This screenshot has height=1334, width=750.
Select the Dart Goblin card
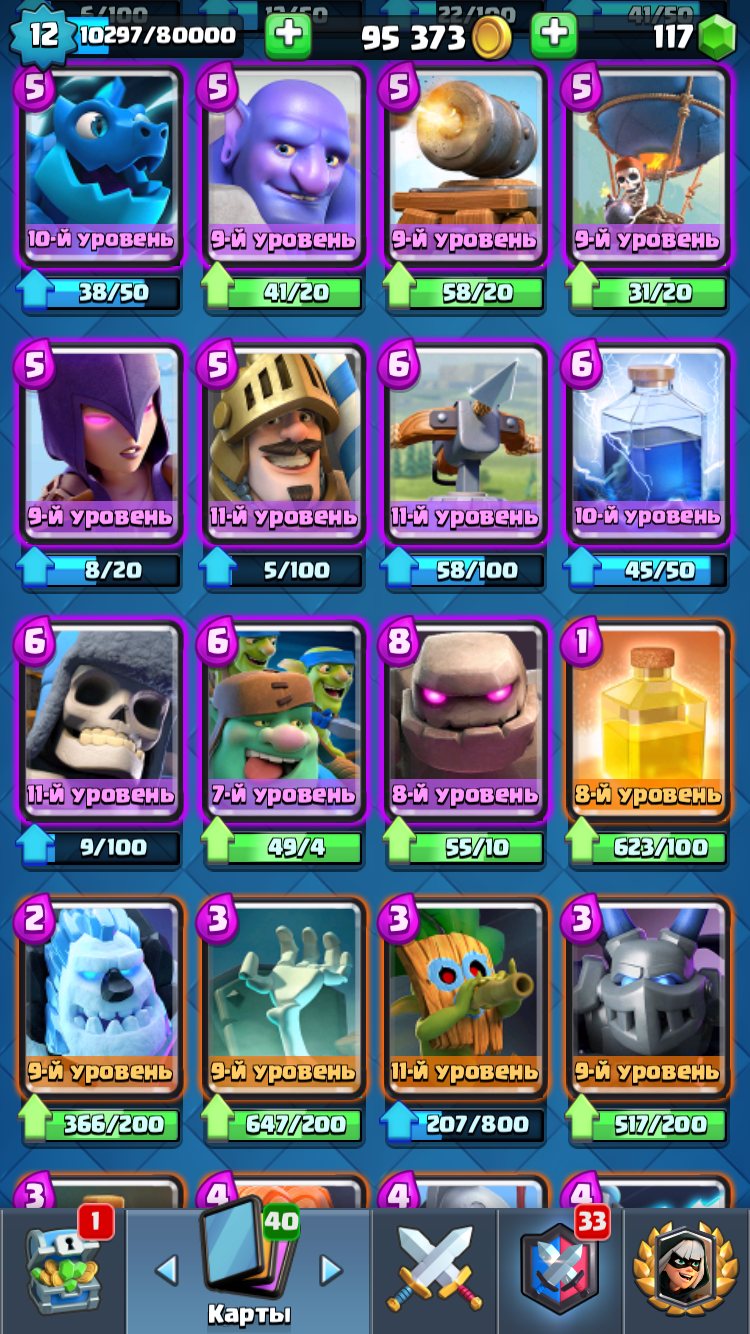[x=465, y=999]
